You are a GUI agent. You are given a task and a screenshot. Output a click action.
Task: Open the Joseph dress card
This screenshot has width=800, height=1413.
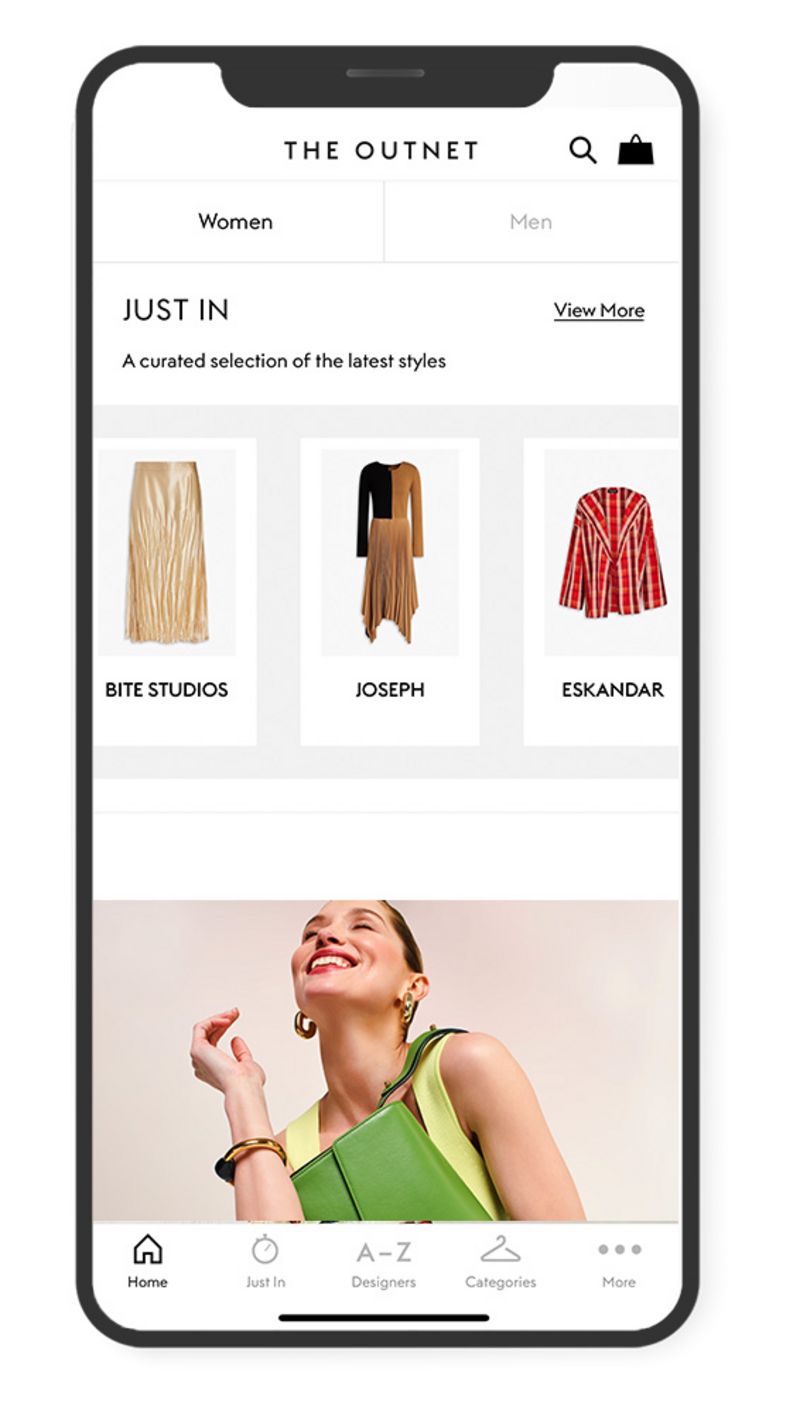tap(389, 591)
